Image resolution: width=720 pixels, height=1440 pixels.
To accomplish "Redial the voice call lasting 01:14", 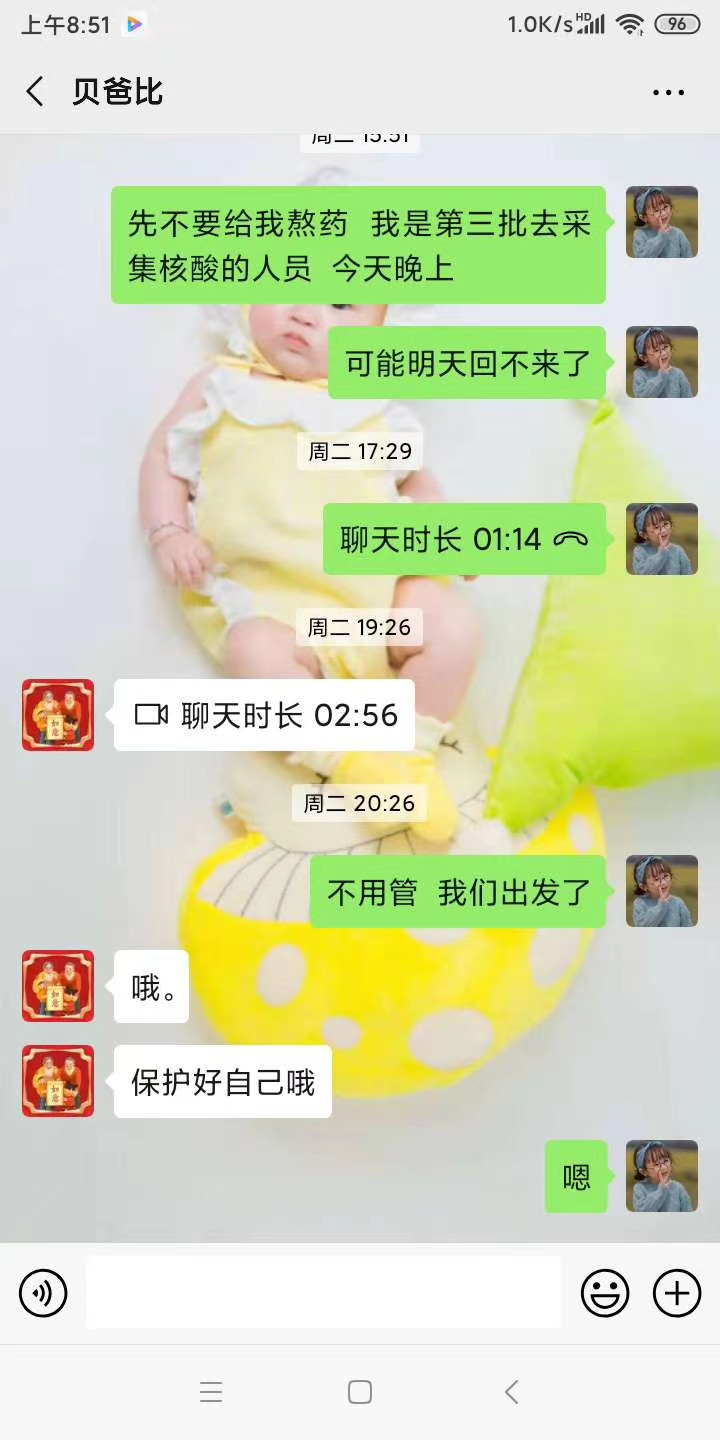I will pos(464,540).
